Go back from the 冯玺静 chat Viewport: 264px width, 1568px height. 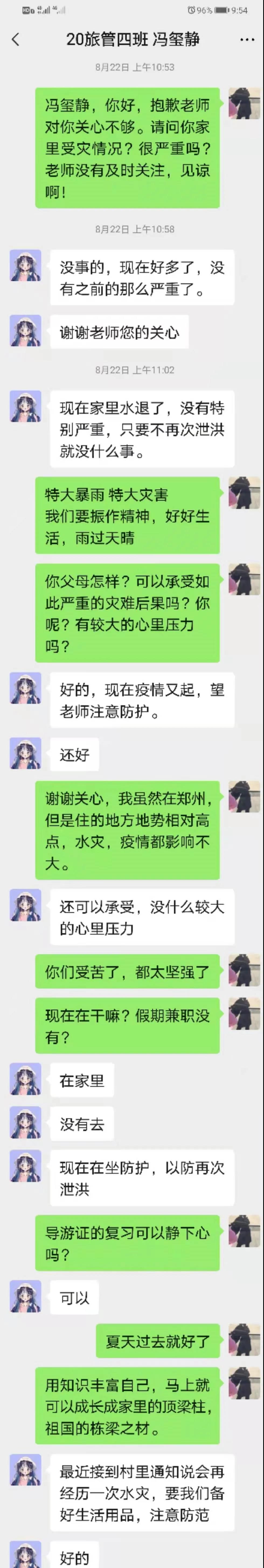pyautogui.click(x=16, y=40)
